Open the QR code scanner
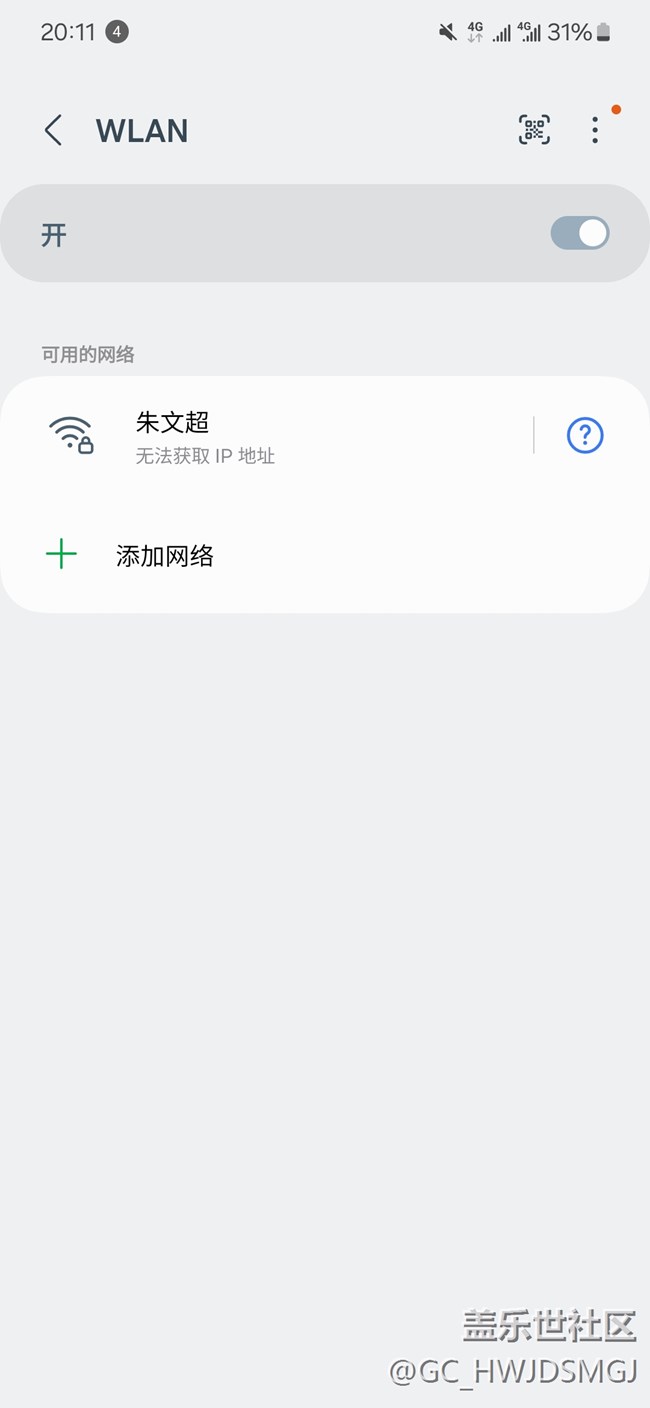 (x=534, y=130)
